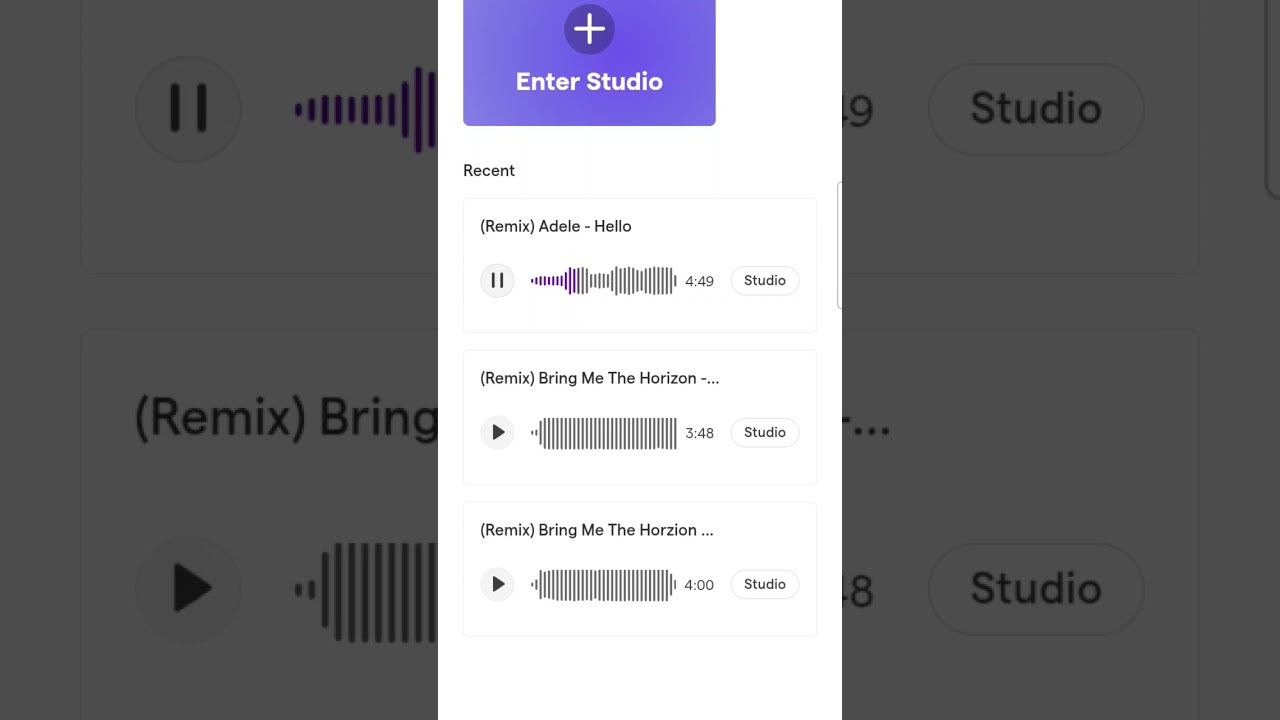
Task: Open Studio for Adele - Hello remix
Action: [764, 281]
